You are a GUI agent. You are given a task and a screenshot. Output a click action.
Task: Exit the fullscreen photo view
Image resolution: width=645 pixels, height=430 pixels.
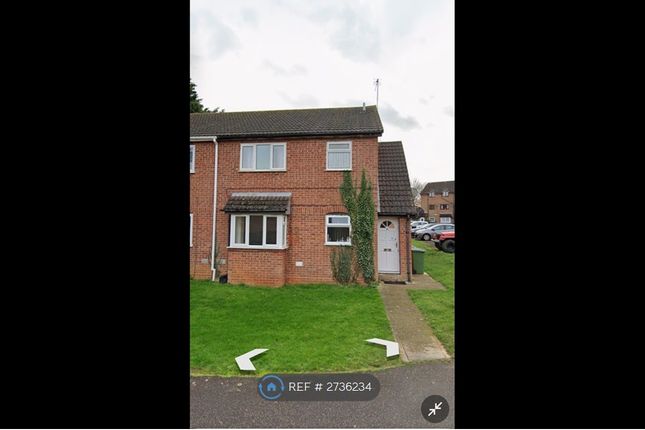pyautogui.click(x=434, y=408)
